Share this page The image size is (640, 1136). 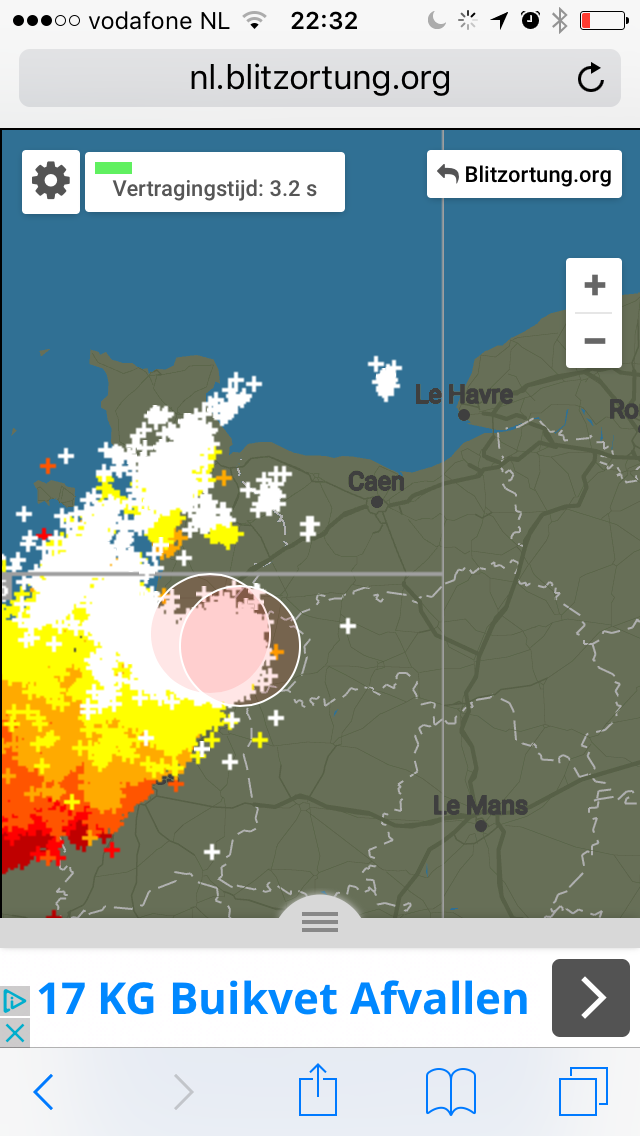pyautogui.click(x=319, y=1090)
